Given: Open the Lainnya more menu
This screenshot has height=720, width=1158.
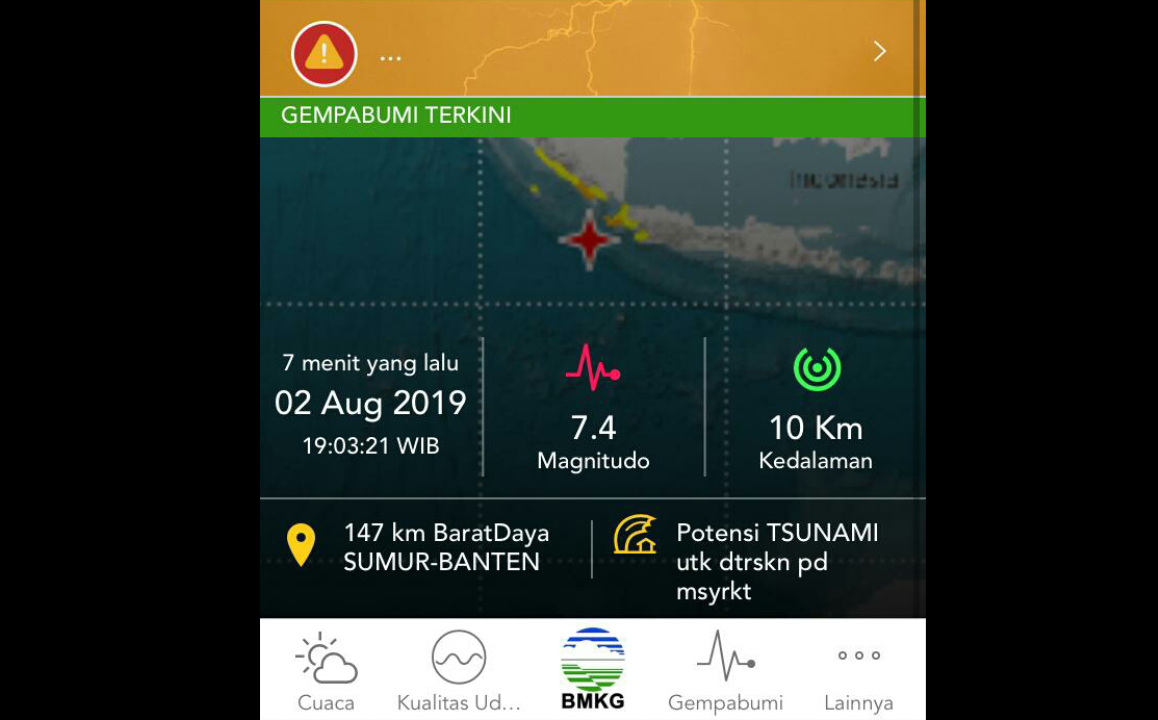Looking at the screenshot, I should (858, 671).
